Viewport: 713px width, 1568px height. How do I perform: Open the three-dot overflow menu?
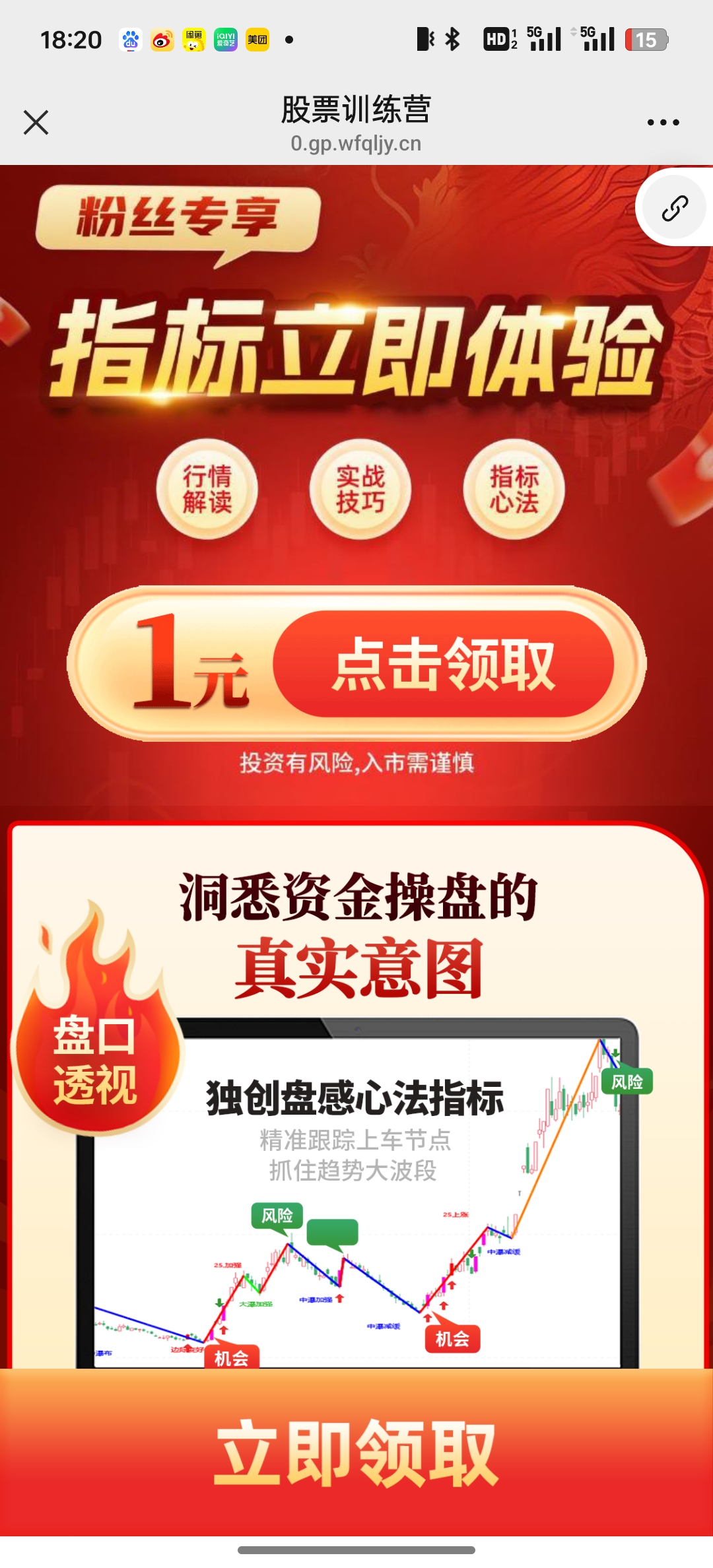663,122
